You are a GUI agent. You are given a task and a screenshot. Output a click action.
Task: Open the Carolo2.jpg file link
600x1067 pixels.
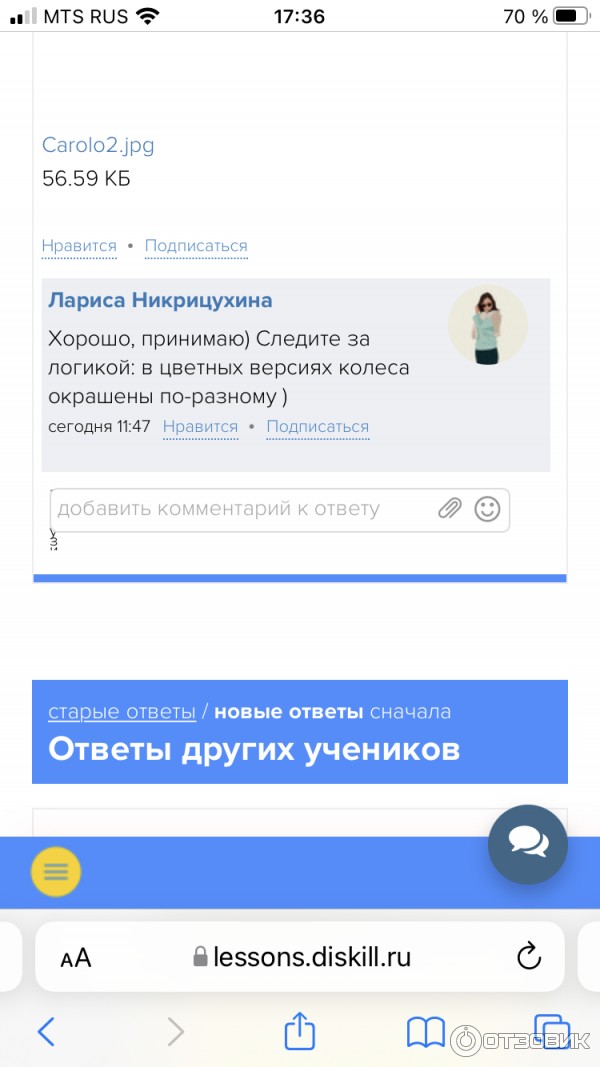pos(98,145)
